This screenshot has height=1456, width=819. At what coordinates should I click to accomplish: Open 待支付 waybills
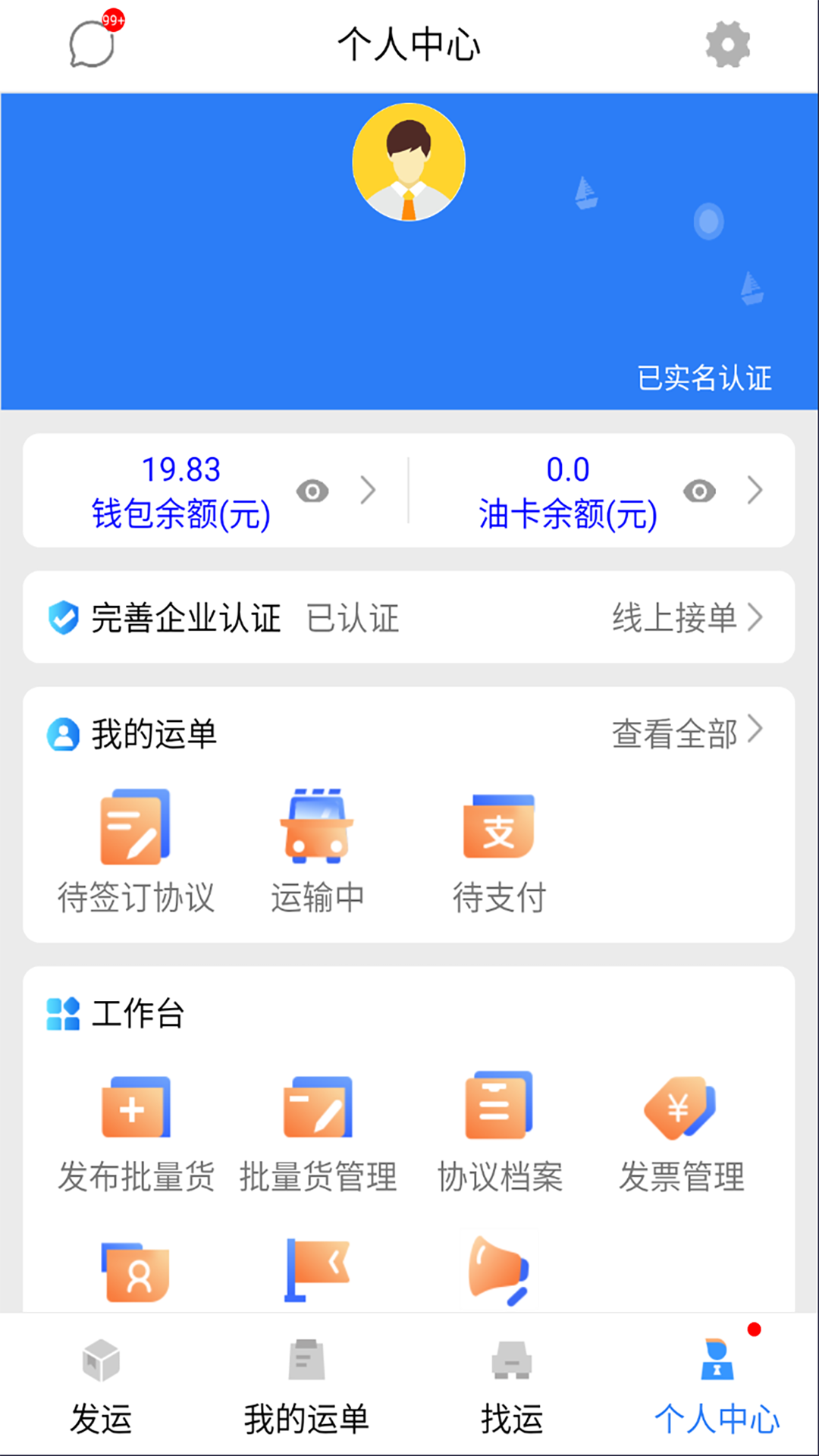tap(499, 850)
